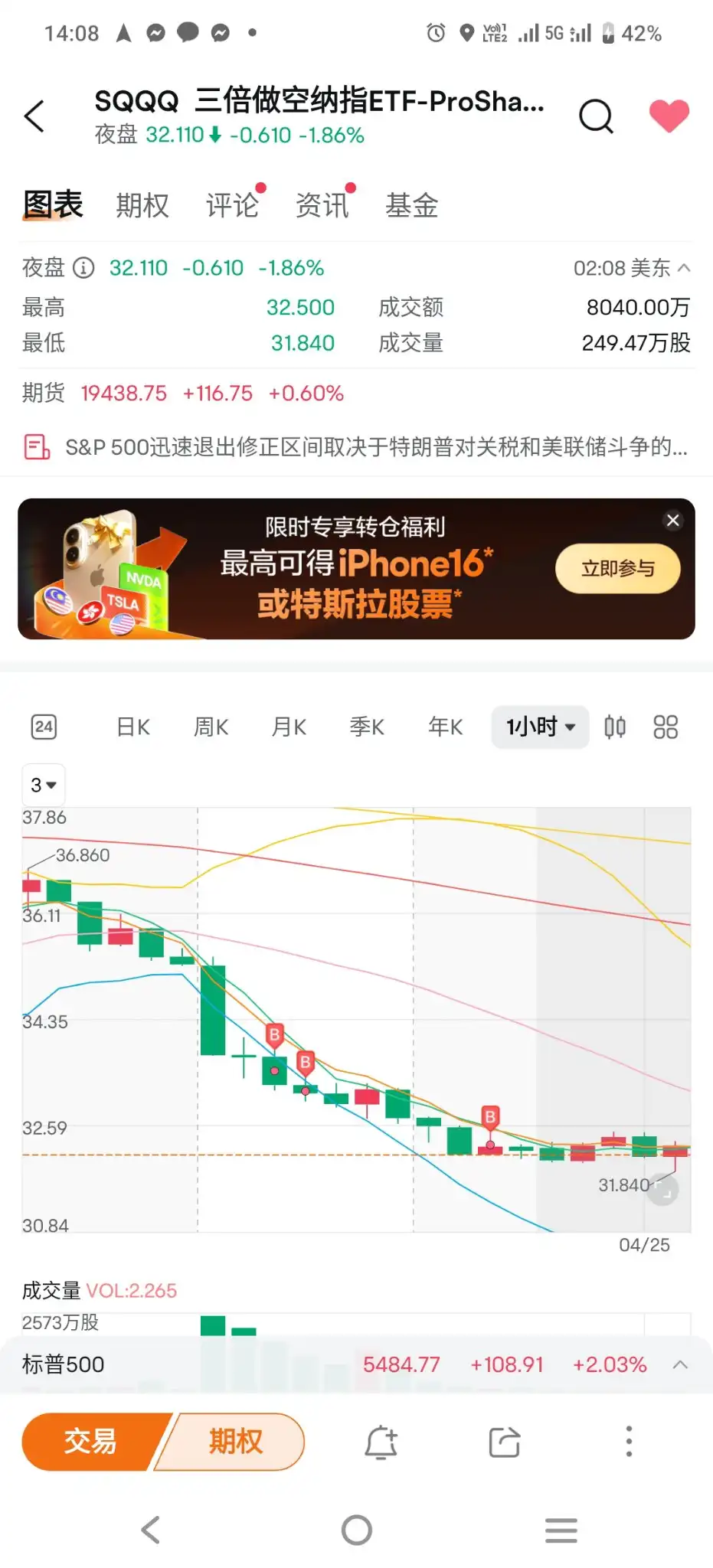Open the 1小时 interval dropdown

coord(540,727)
